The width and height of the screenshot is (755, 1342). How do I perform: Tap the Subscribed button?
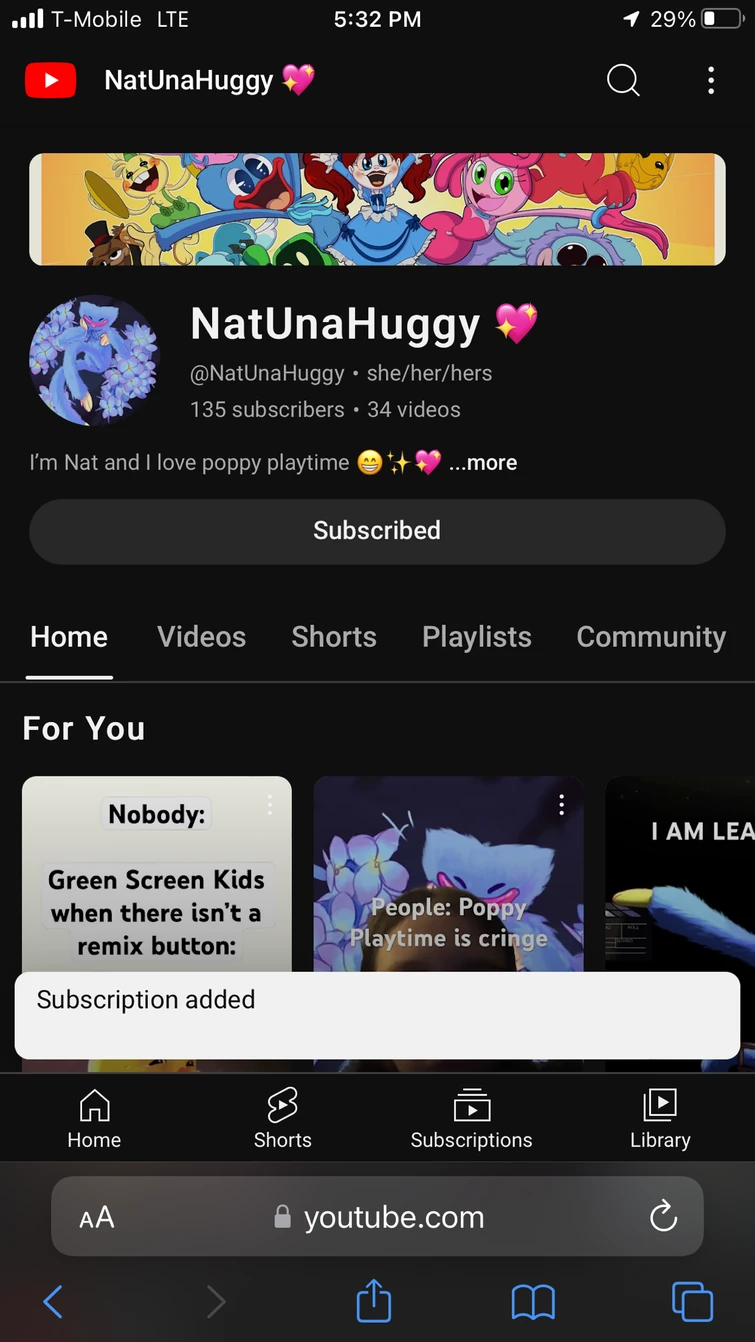click(377, 531)
